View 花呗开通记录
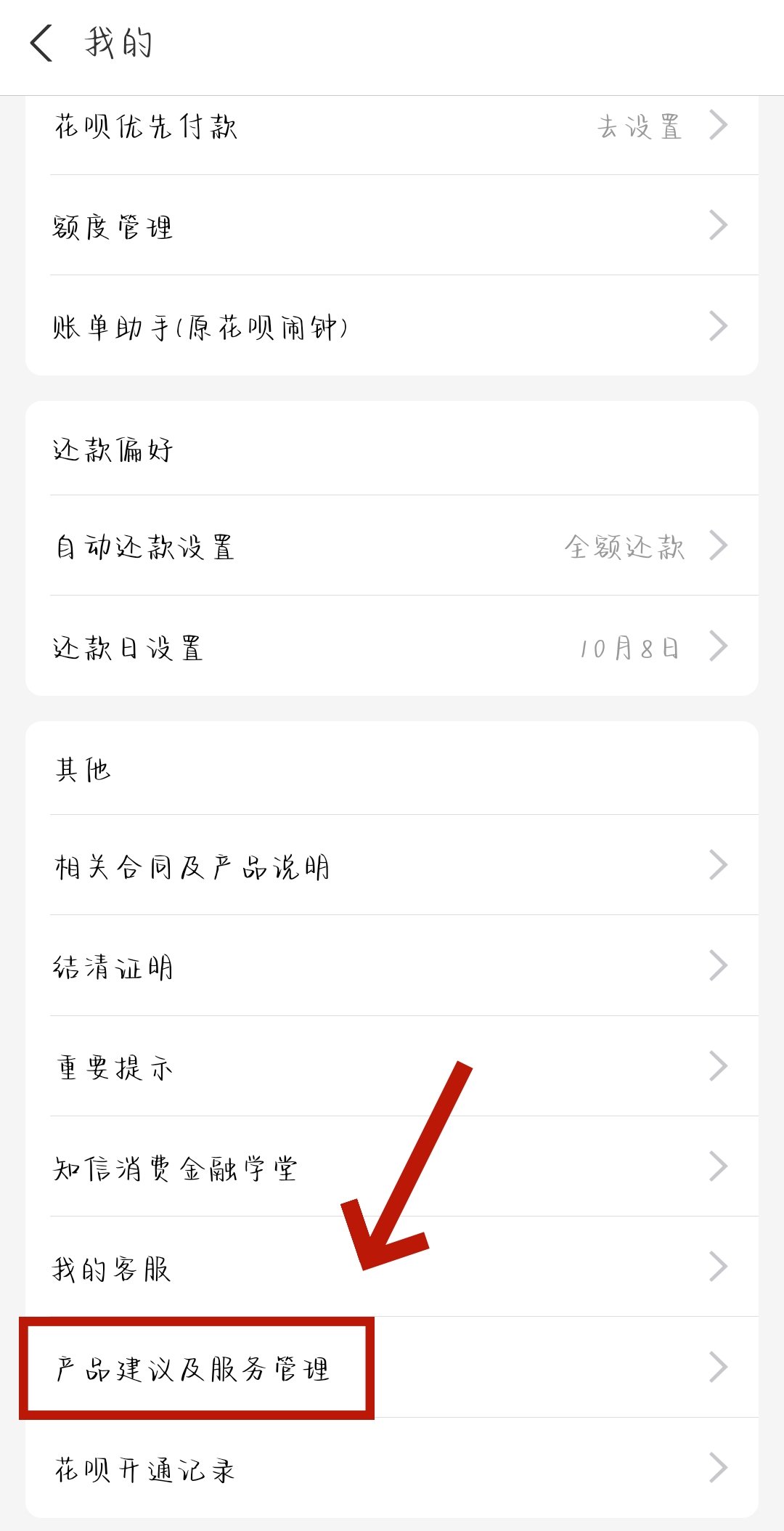This screenshot has width=784, height=1531. pos(392,1469)
